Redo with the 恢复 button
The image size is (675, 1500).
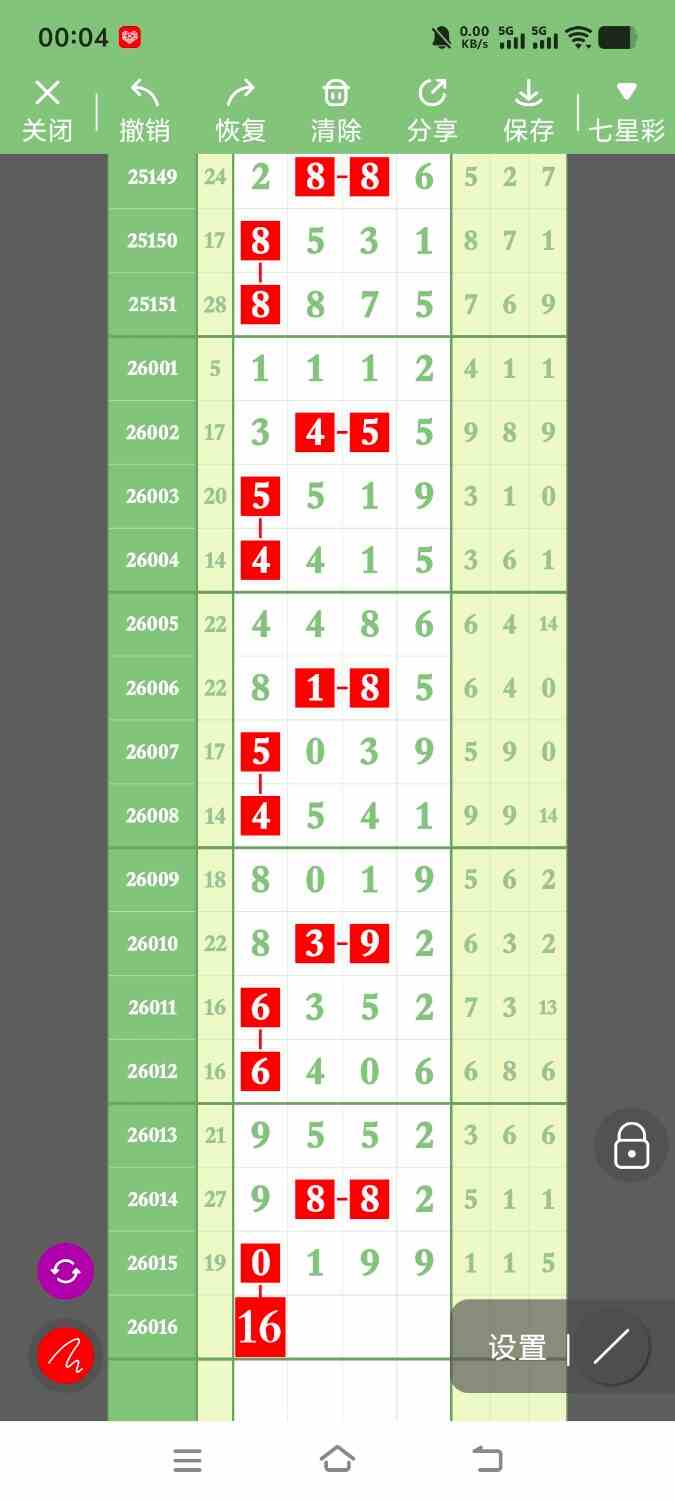coord(240,111)
